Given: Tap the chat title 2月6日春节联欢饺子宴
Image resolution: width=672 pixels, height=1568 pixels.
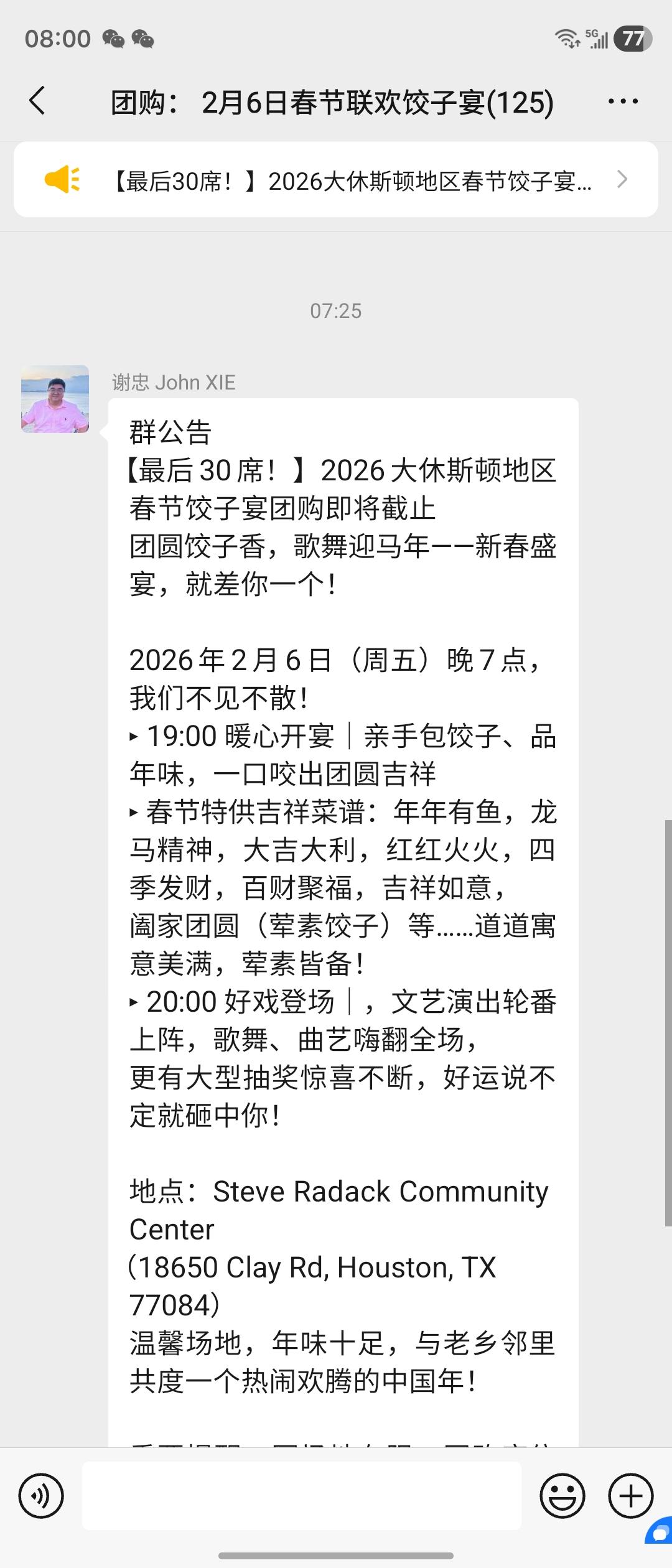Looking at the screenshot, I should 330,100.
